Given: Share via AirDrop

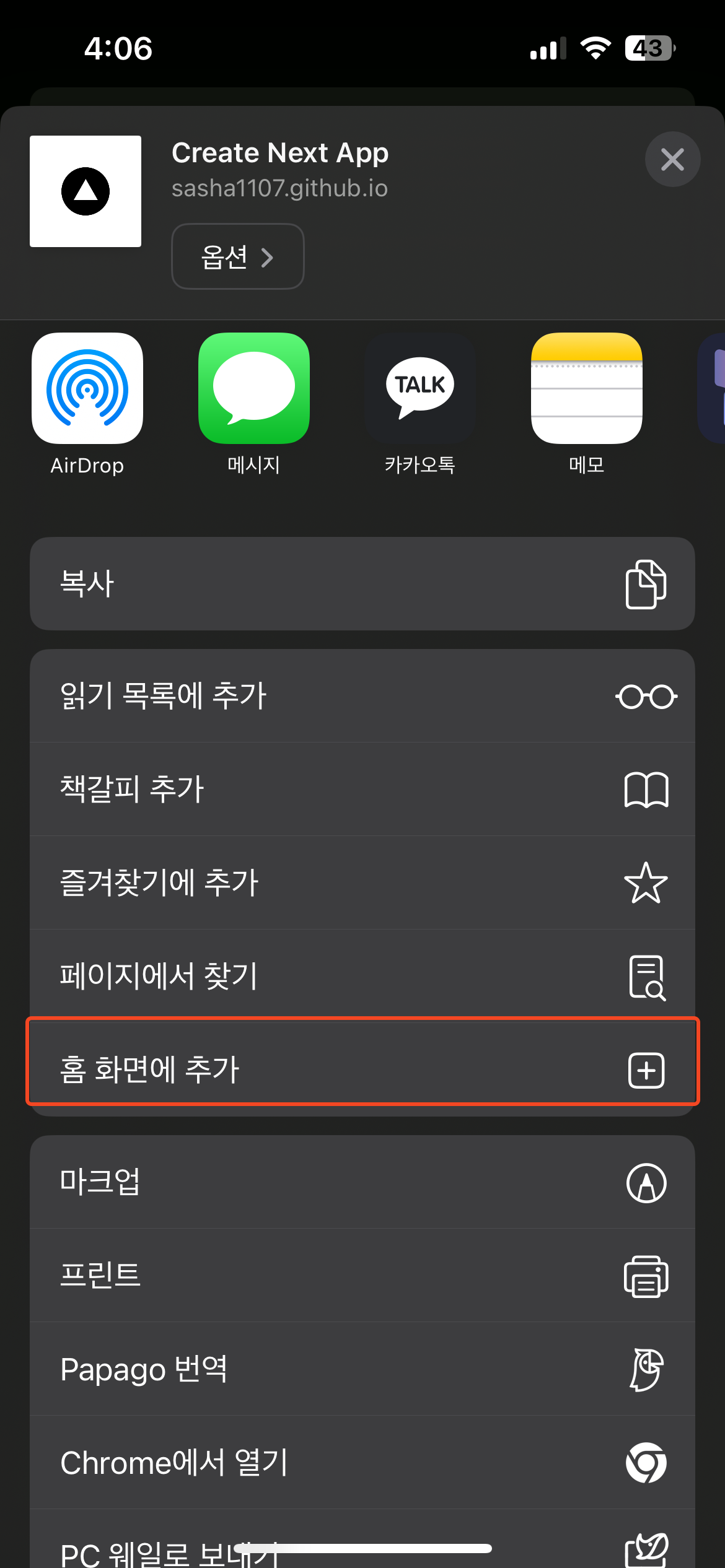Looking at the screenshot, I should (x=87, y=388).
